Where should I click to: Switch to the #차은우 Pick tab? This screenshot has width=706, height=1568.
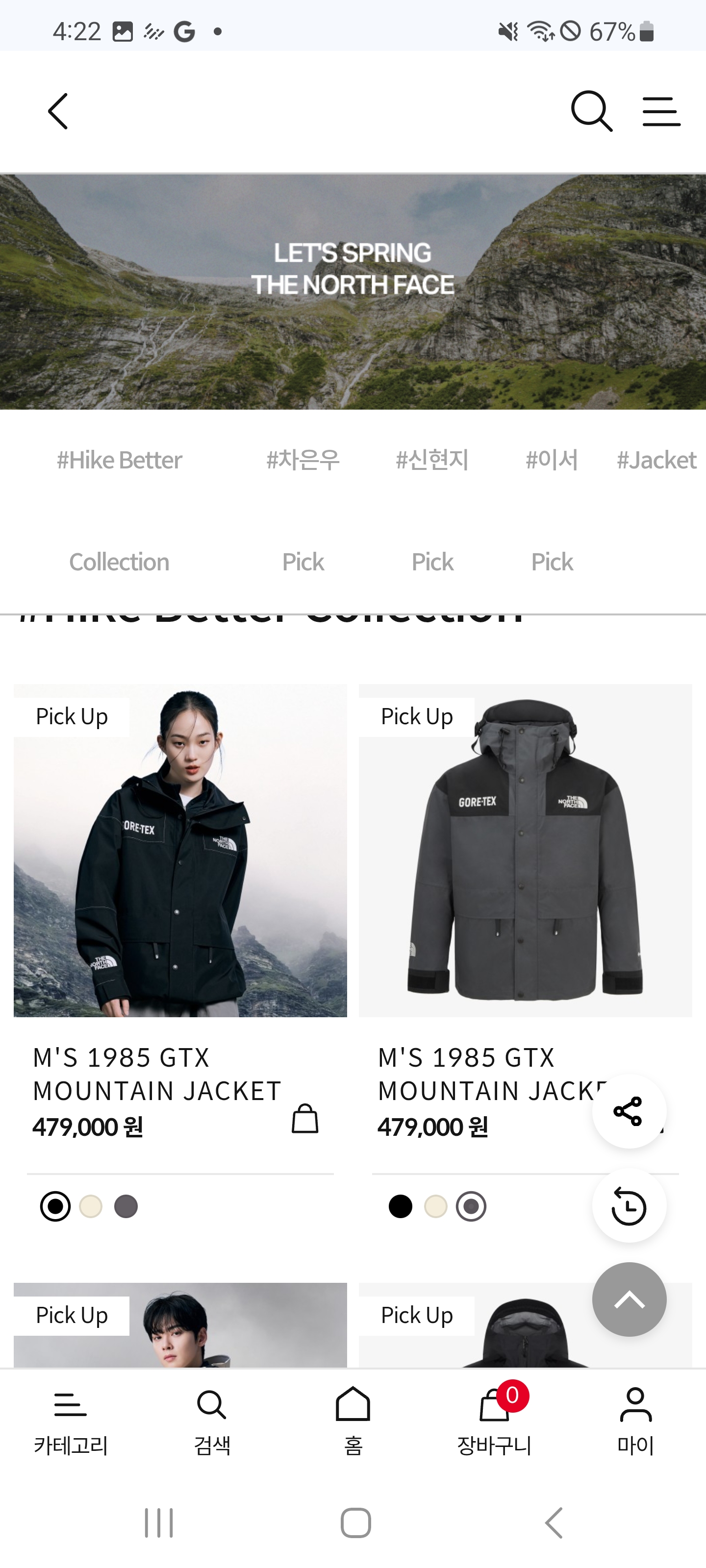pos(303,511)
